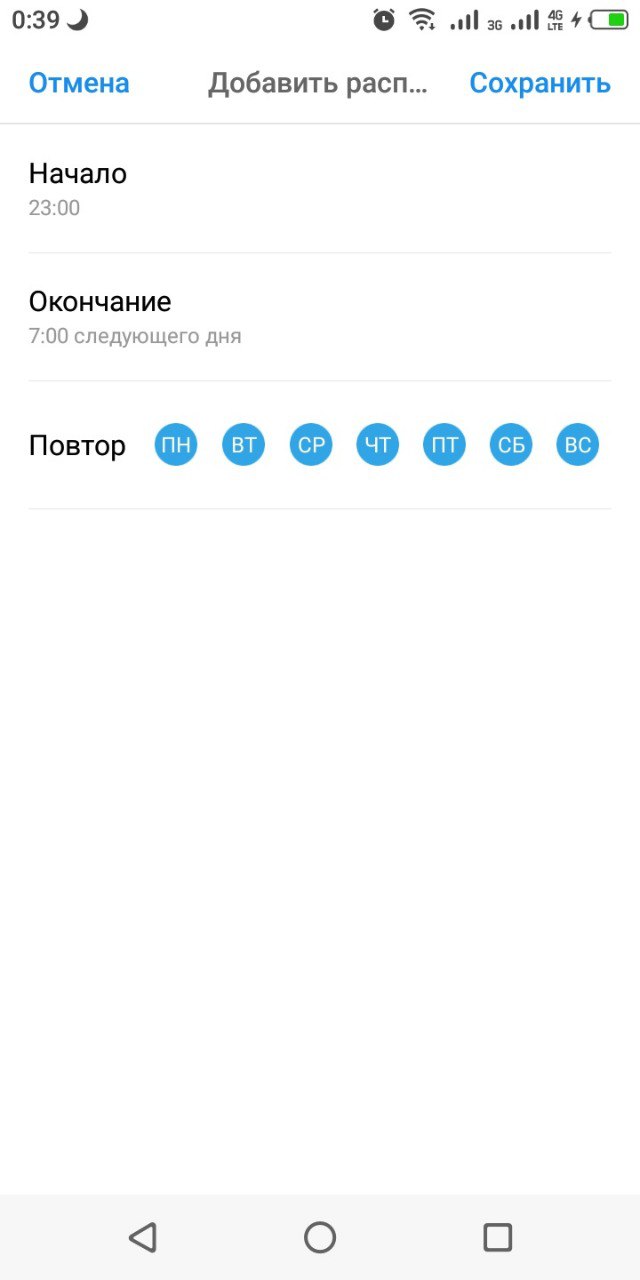Open the Начало start time row
640x1280 pixels.
pos(320,189)
